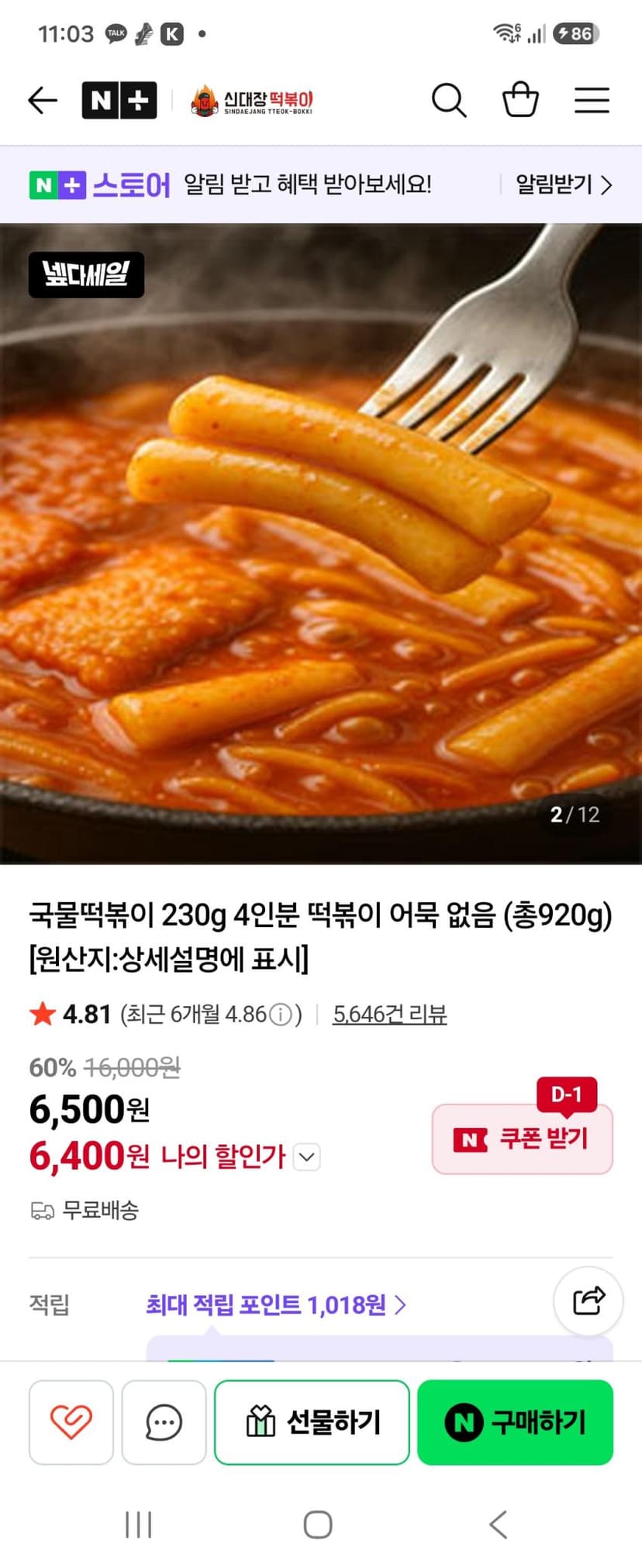The width and height of the screenshot is (642, 1568).
Task: Share this product
Action: (x=588, y=1301)
